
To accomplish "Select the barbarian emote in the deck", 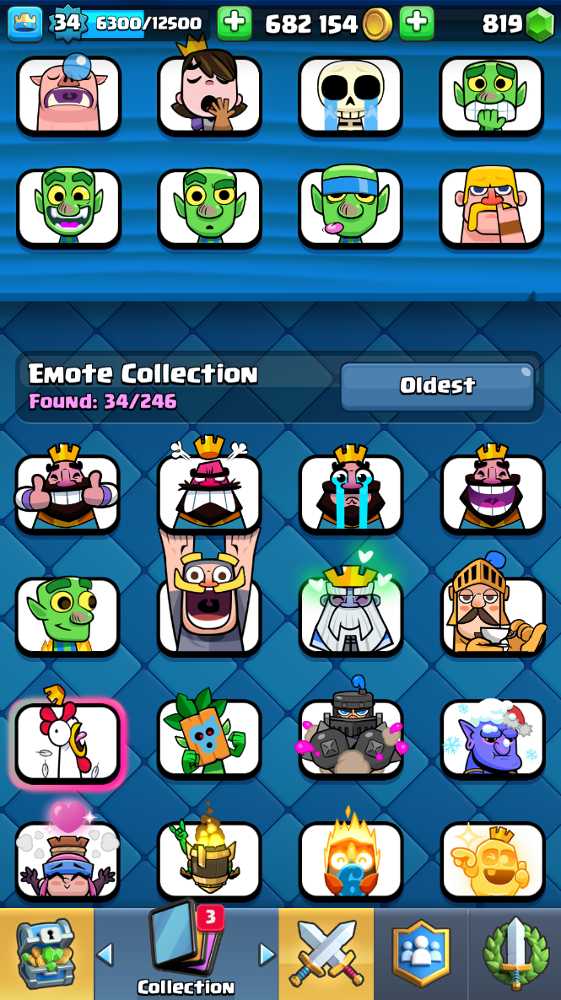I will coord(492,208).
